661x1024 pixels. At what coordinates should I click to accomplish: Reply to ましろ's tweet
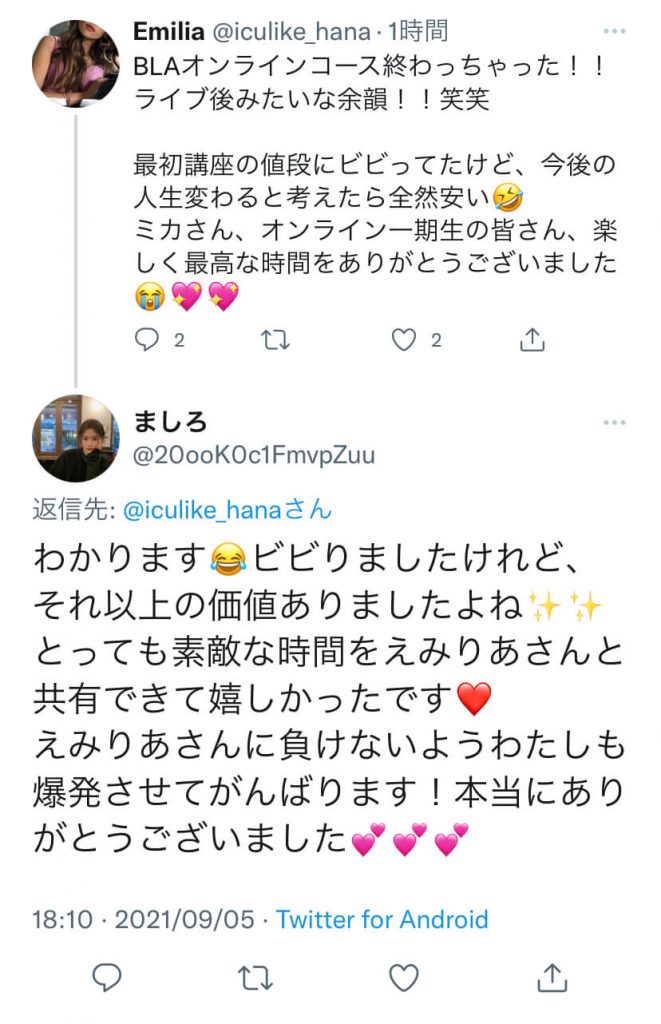click(x=107, y=977)
